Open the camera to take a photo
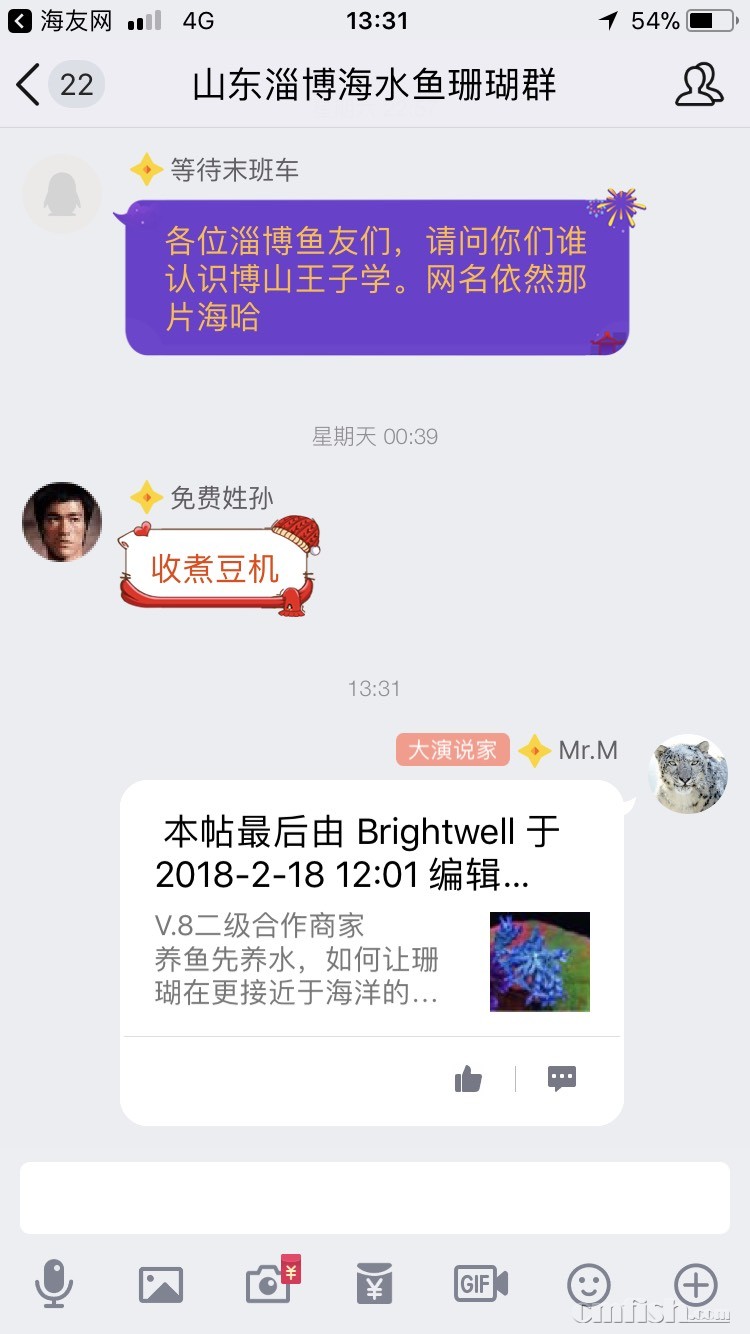 click(x=268, y=1284)
